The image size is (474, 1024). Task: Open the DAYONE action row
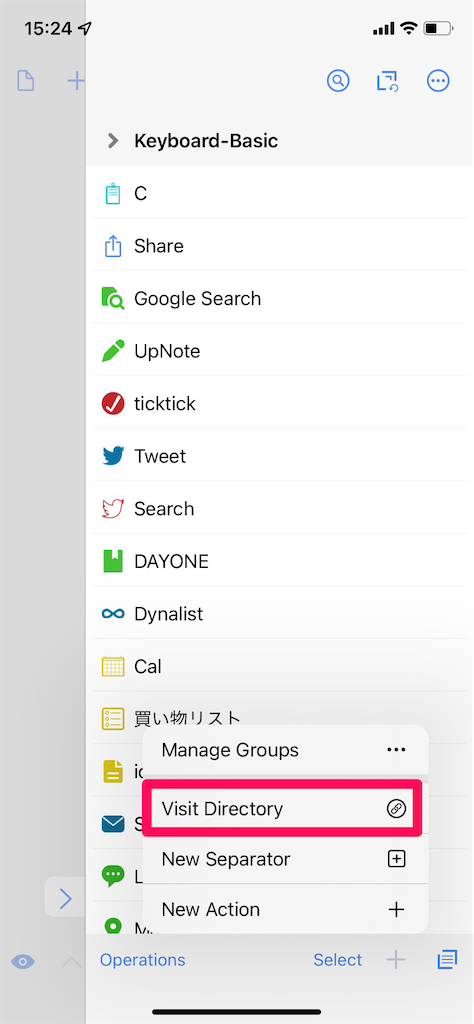279,562
